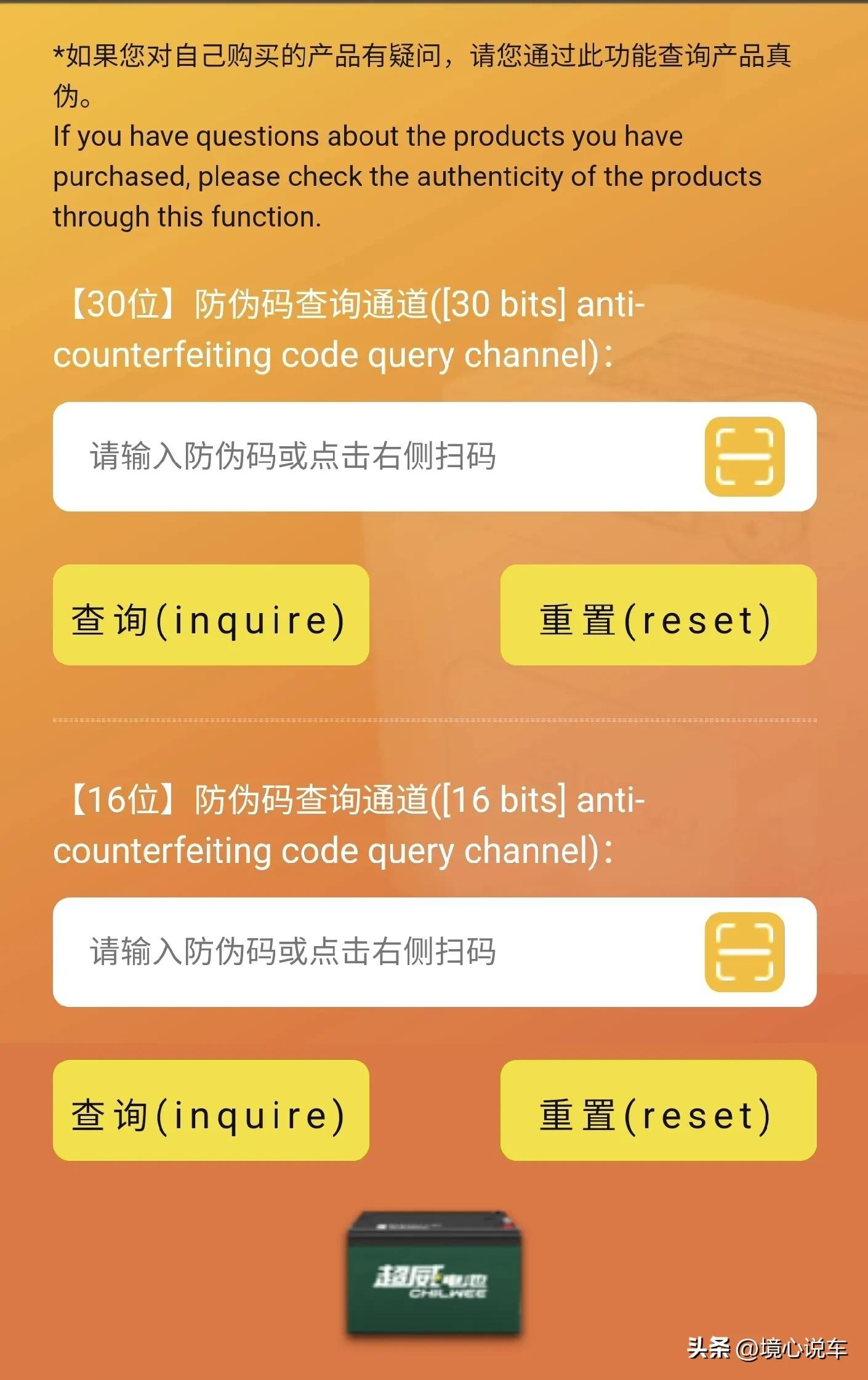The width and height of the screenshot is (868, 1380).
Task: Tap the 30-bit anti-counterfeiting code input field
Action: (369, 457)
